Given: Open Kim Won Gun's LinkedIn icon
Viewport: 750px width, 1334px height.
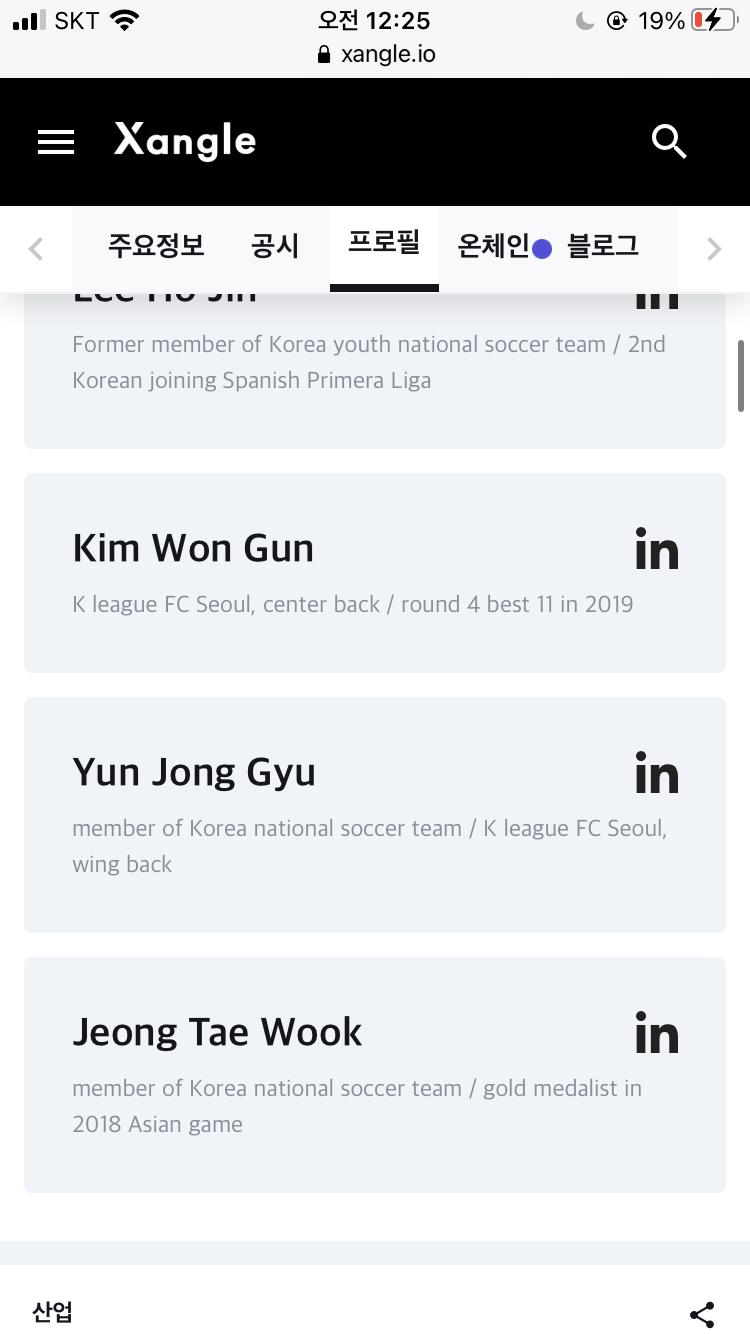Looking at the screenshot, I should (x=657, y=549).
